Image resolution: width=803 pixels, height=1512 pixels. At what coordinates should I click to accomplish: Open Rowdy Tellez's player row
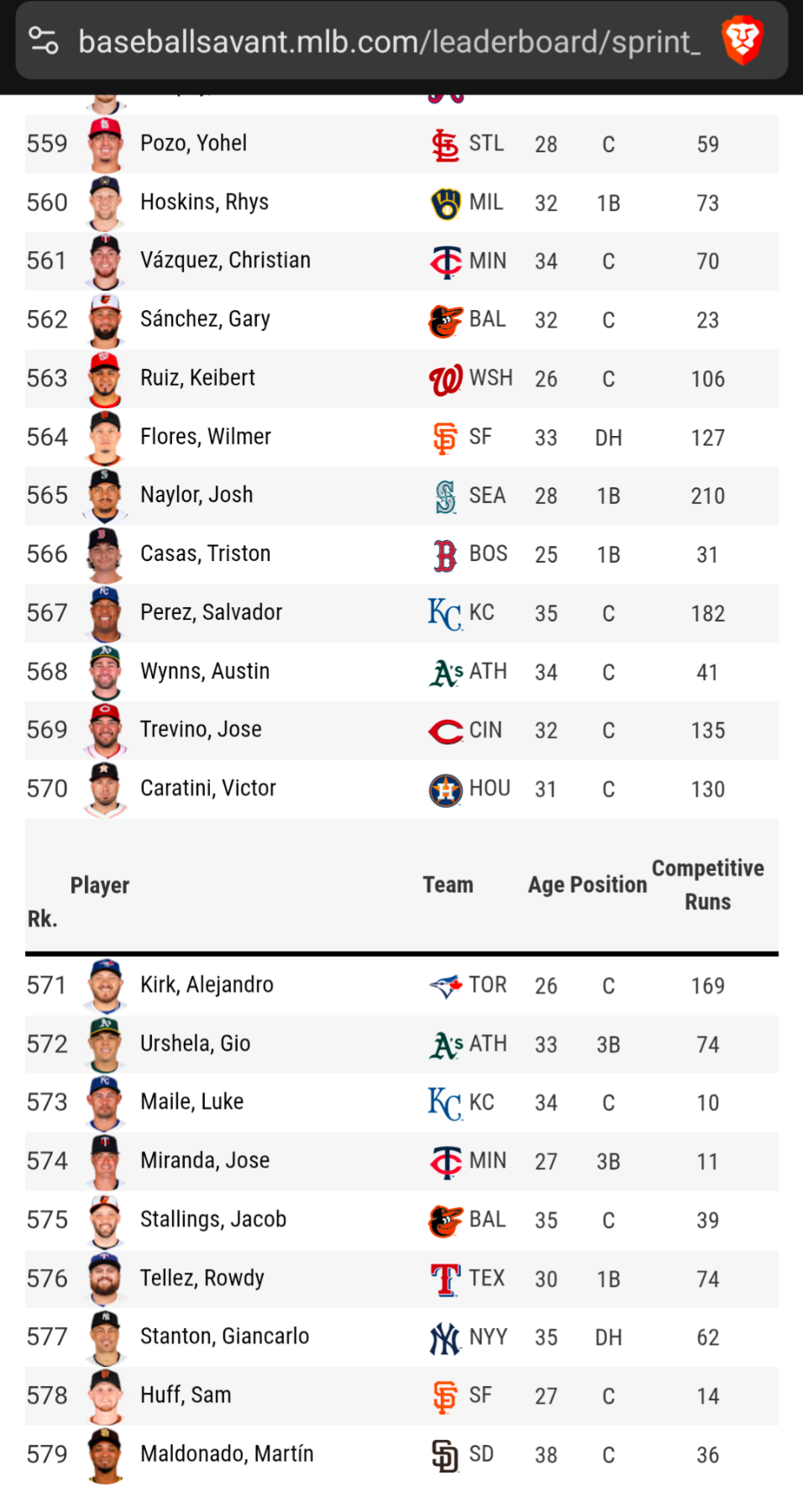202,1278
